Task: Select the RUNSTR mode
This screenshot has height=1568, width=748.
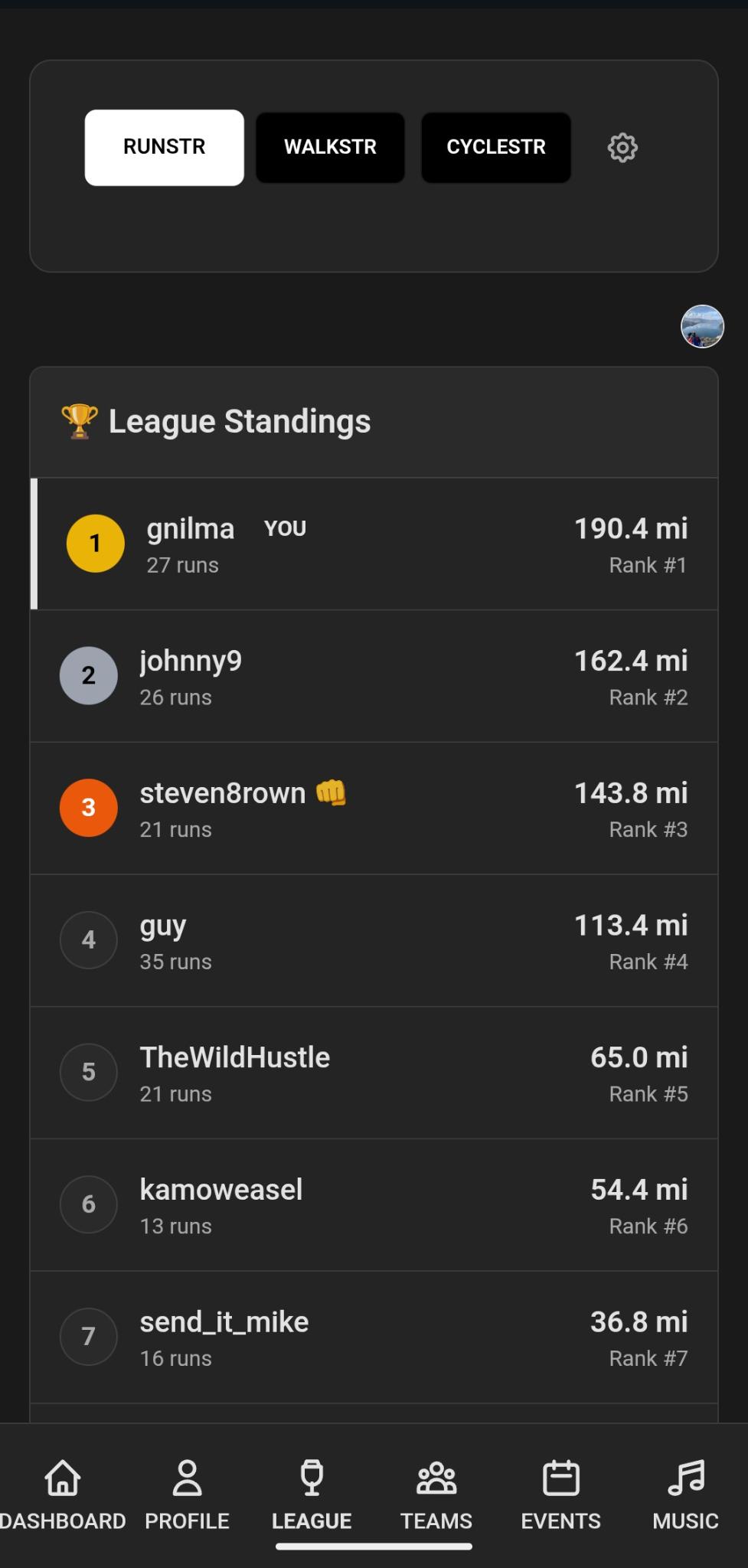Action: [165, 148]
